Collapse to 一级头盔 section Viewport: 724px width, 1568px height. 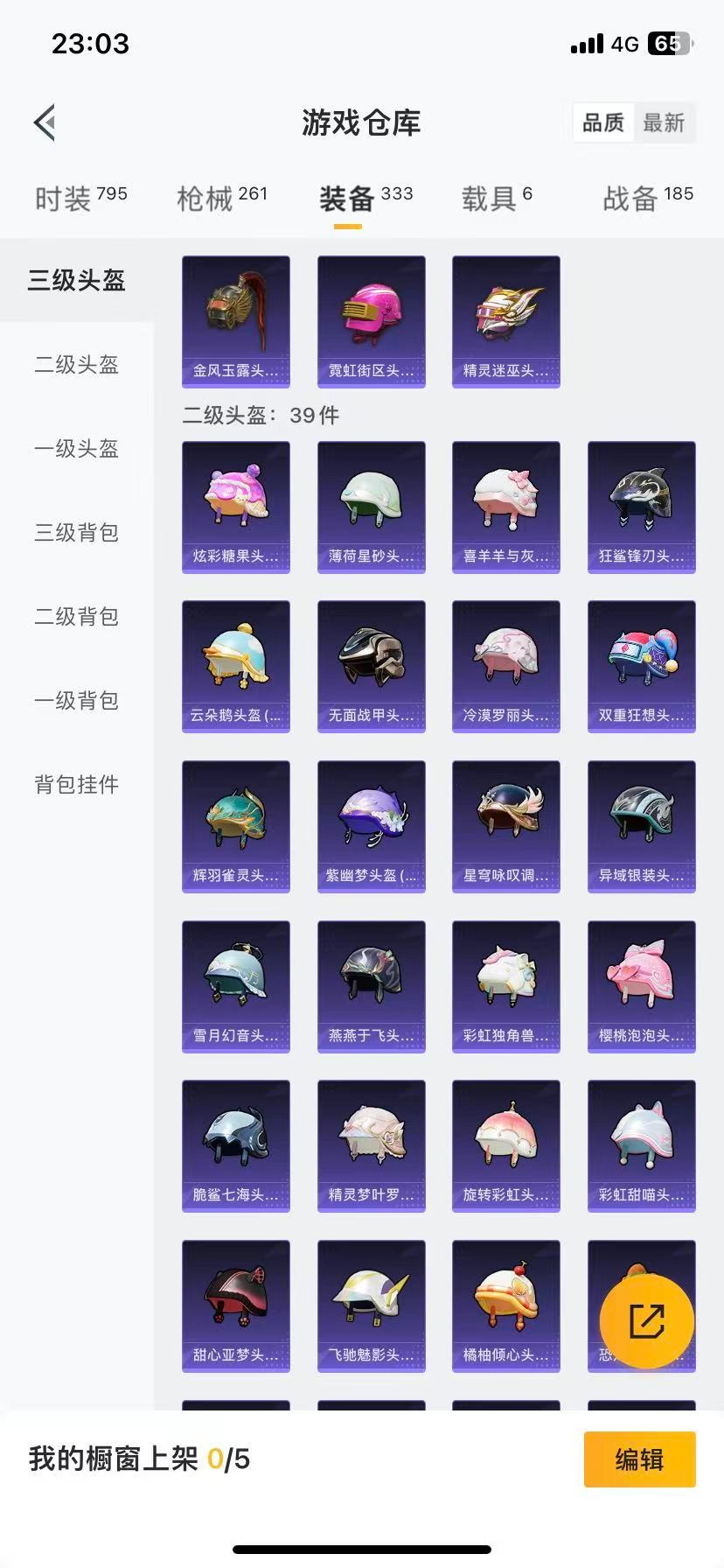click(x=75, y=449)
